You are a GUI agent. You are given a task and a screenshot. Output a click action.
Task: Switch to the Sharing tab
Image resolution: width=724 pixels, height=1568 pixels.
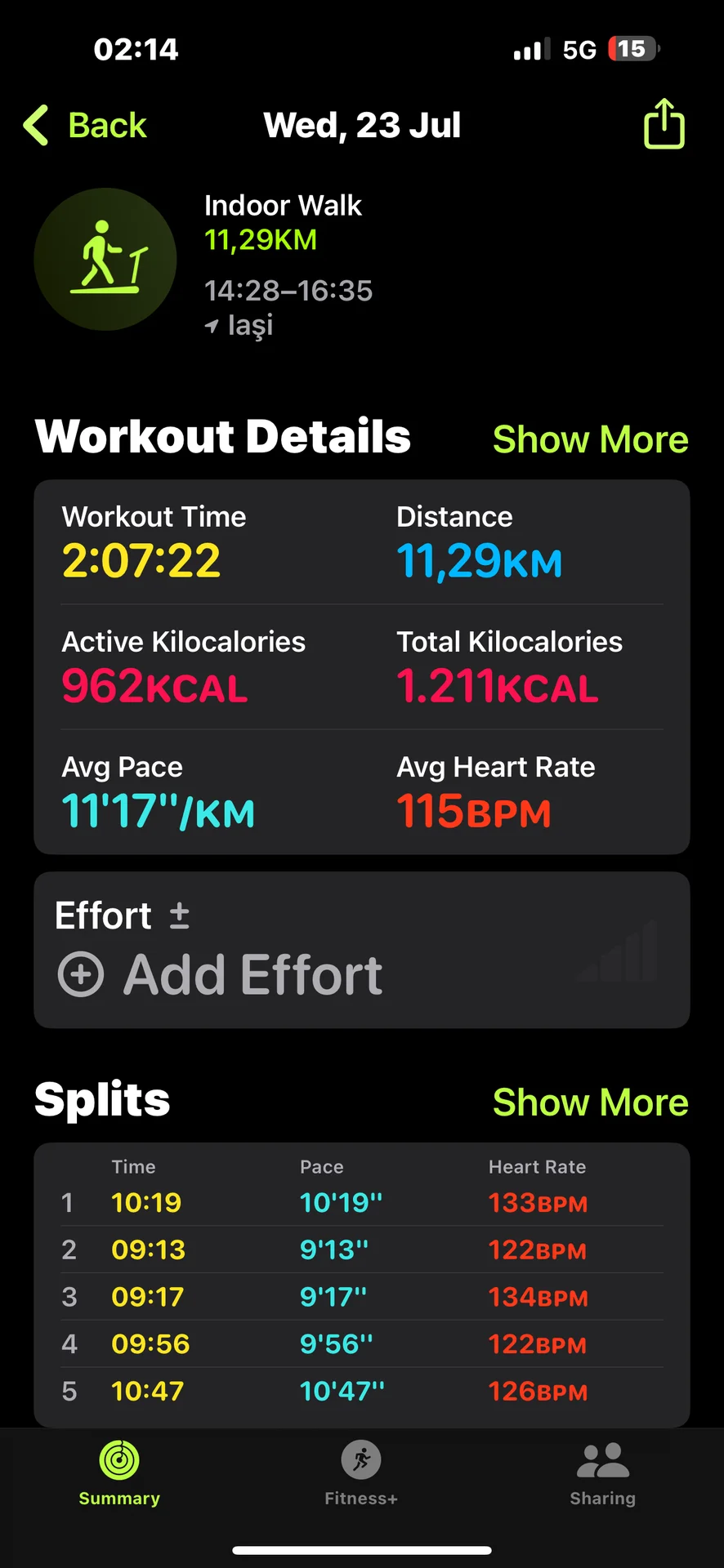point(603,1472)
